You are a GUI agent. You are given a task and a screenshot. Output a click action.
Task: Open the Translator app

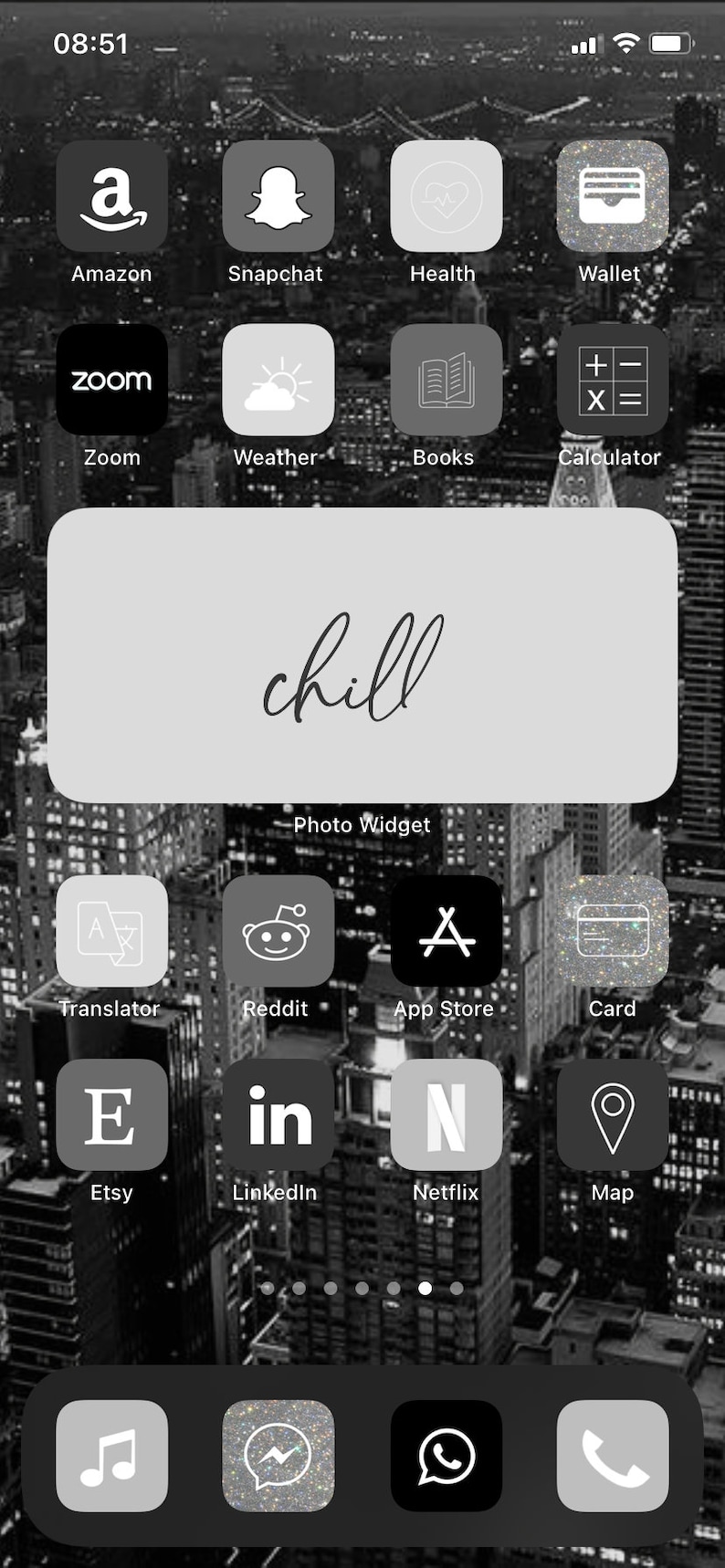click(111, 931)
